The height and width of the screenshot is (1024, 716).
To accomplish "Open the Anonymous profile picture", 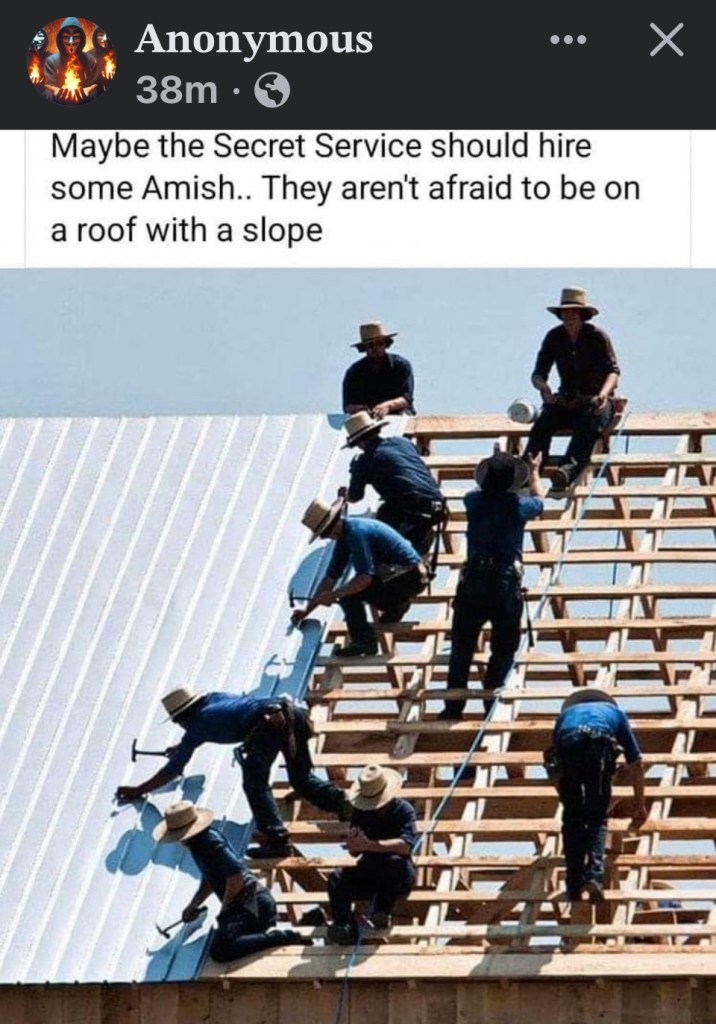I will pos(71,61).
